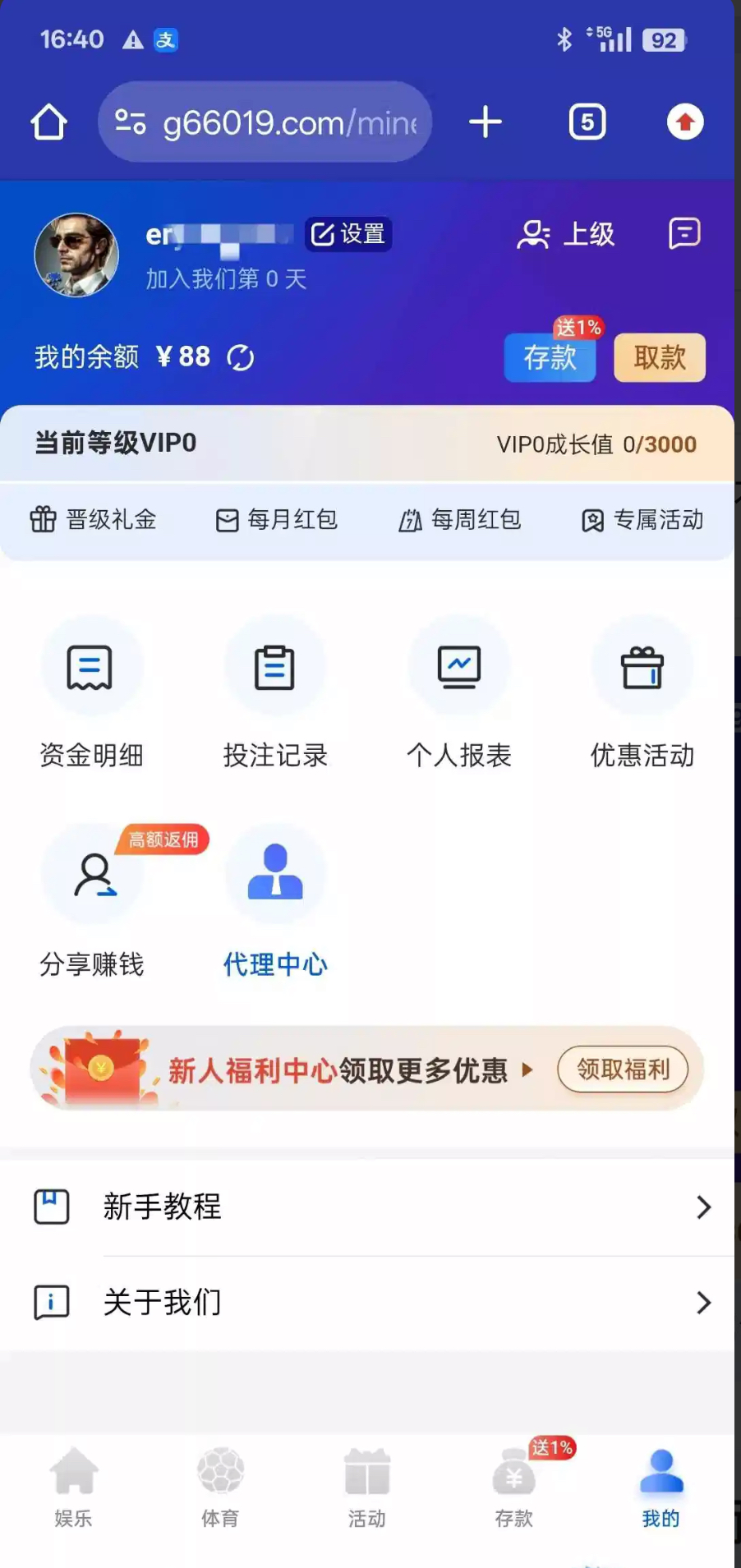Screen dimensions: 741x1568
Task: Open the 上级 superior link
Action: click(x=566, y=234)
